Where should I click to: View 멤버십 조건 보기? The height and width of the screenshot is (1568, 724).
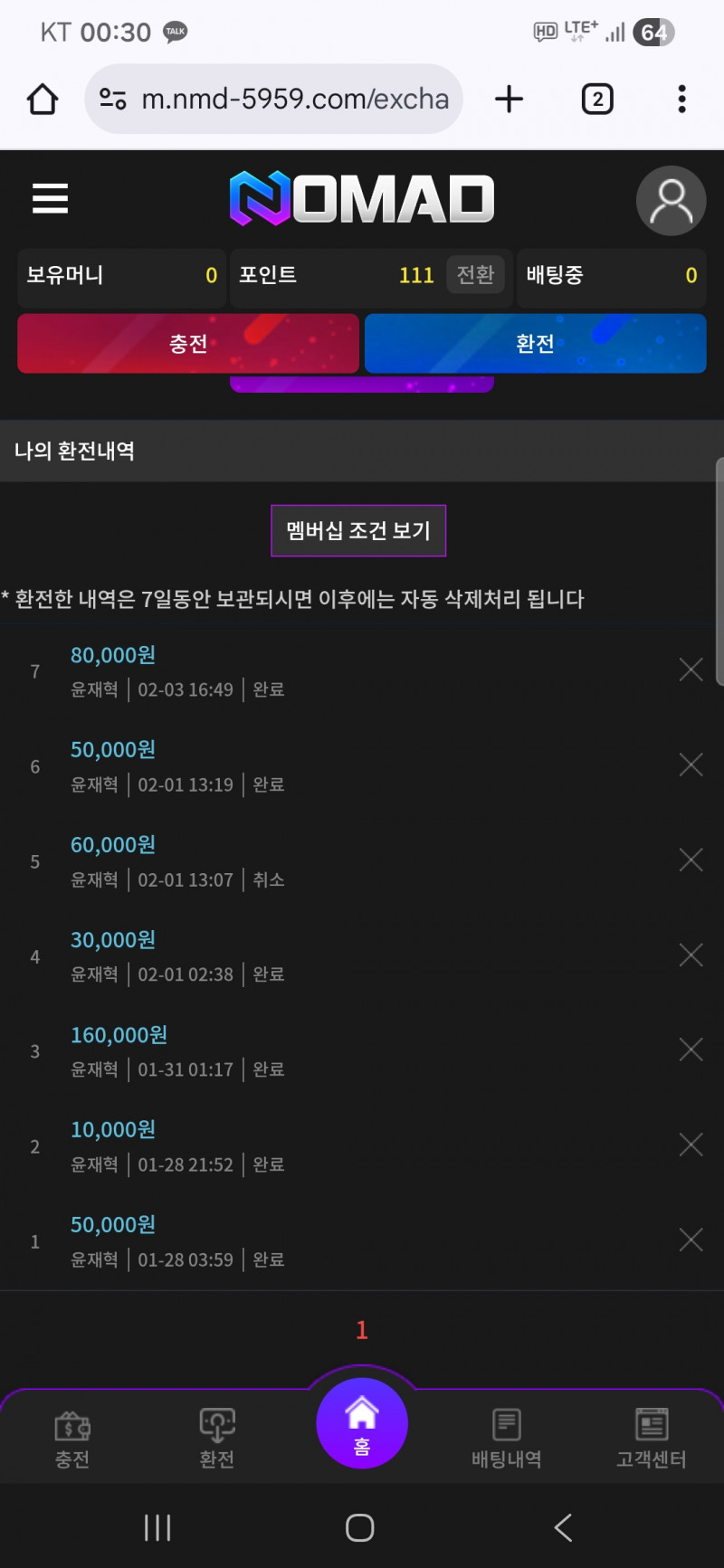(x=358, y=530)
